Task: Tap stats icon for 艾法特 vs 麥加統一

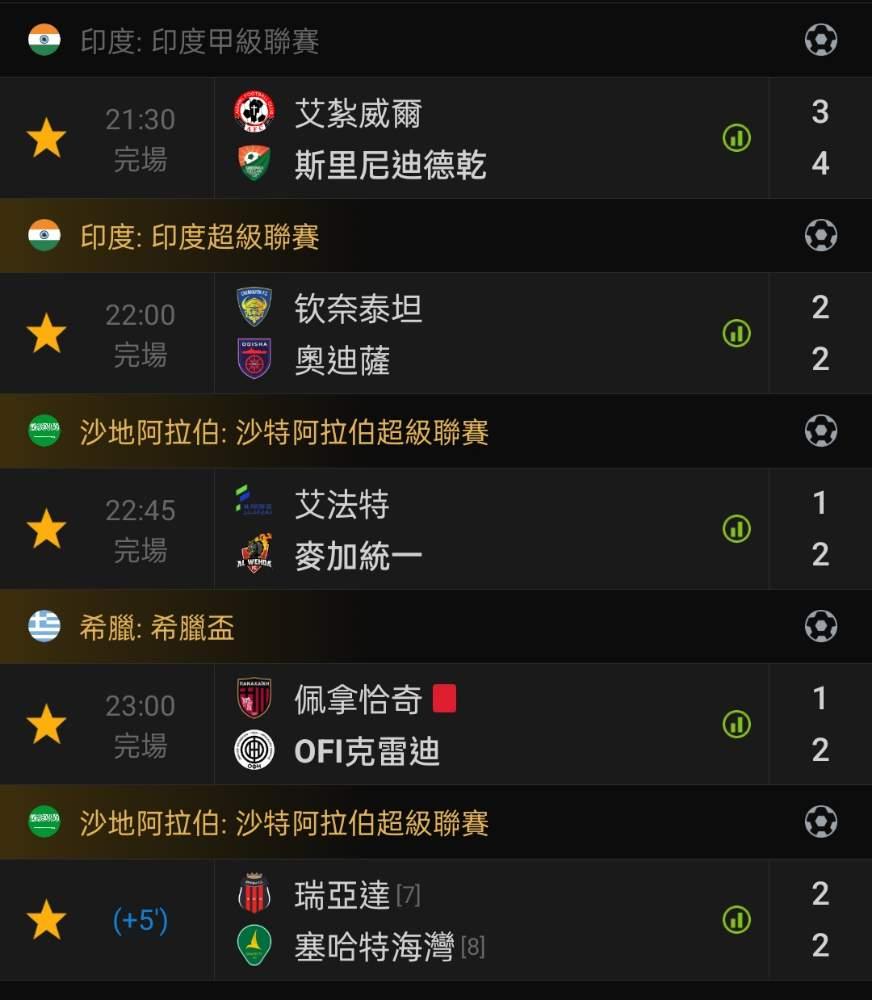Action: pyautogui.click(x=736, y=529)
